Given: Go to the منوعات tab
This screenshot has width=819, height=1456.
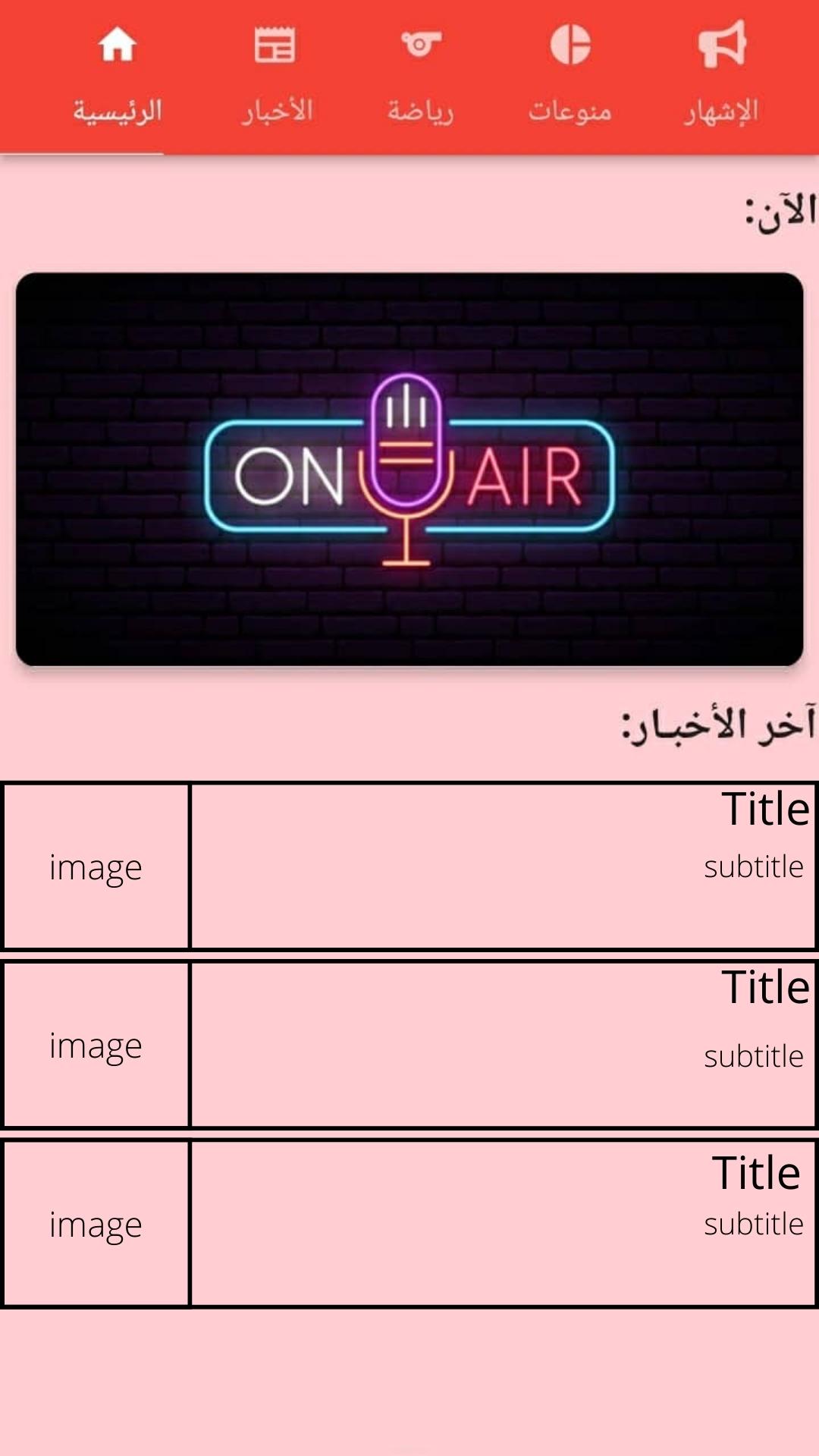Looking at the screenshot, I should (x=570, y=76).
